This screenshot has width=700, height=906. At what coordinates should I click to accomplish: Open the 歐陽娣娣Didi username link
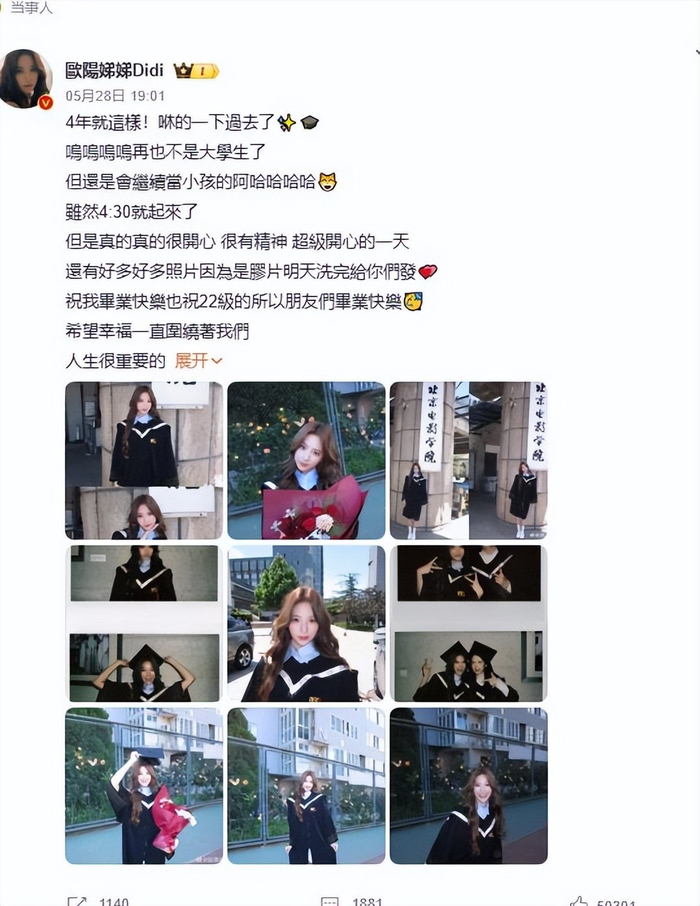(x=114, y=70)
